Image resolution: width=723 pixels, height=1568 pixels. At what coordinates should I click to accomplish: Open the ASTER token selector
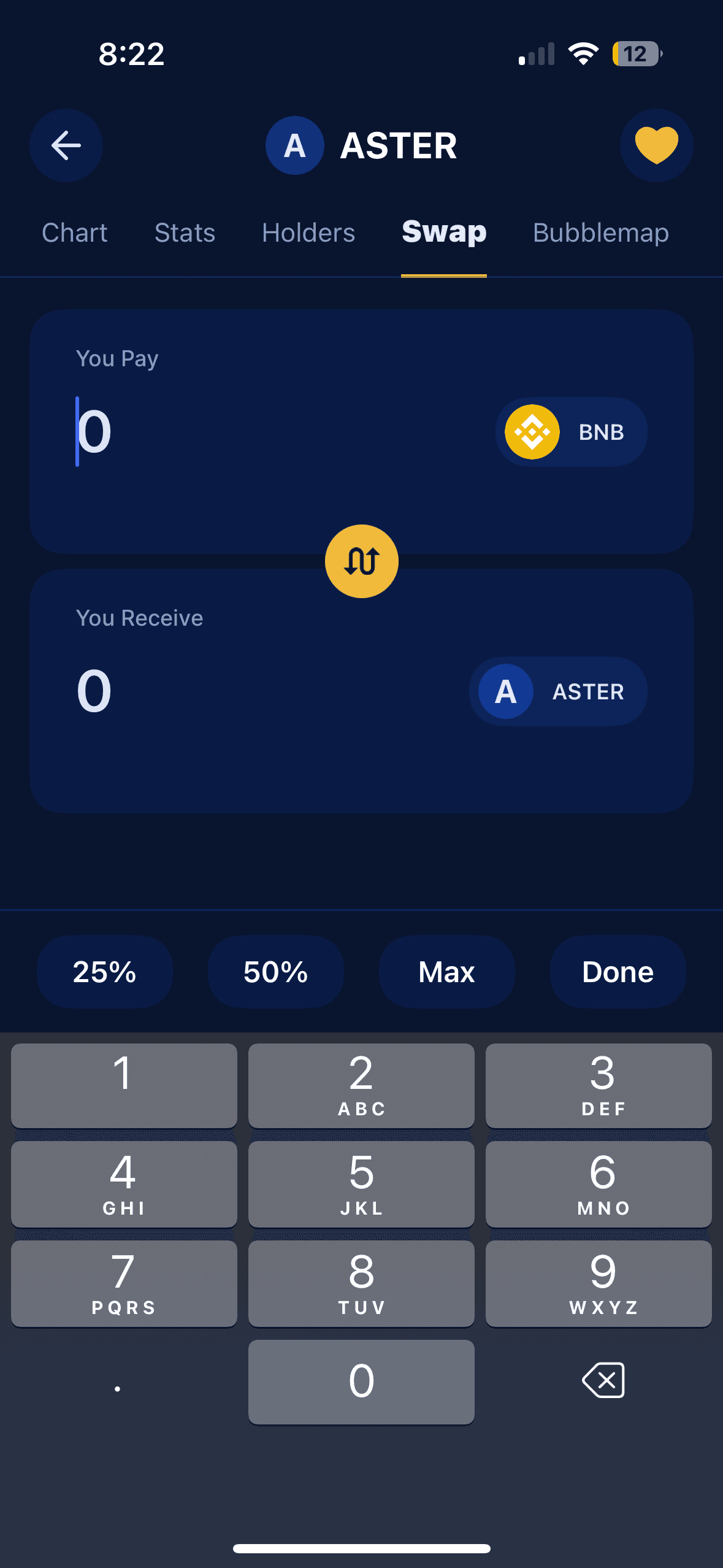click(557, 691)
